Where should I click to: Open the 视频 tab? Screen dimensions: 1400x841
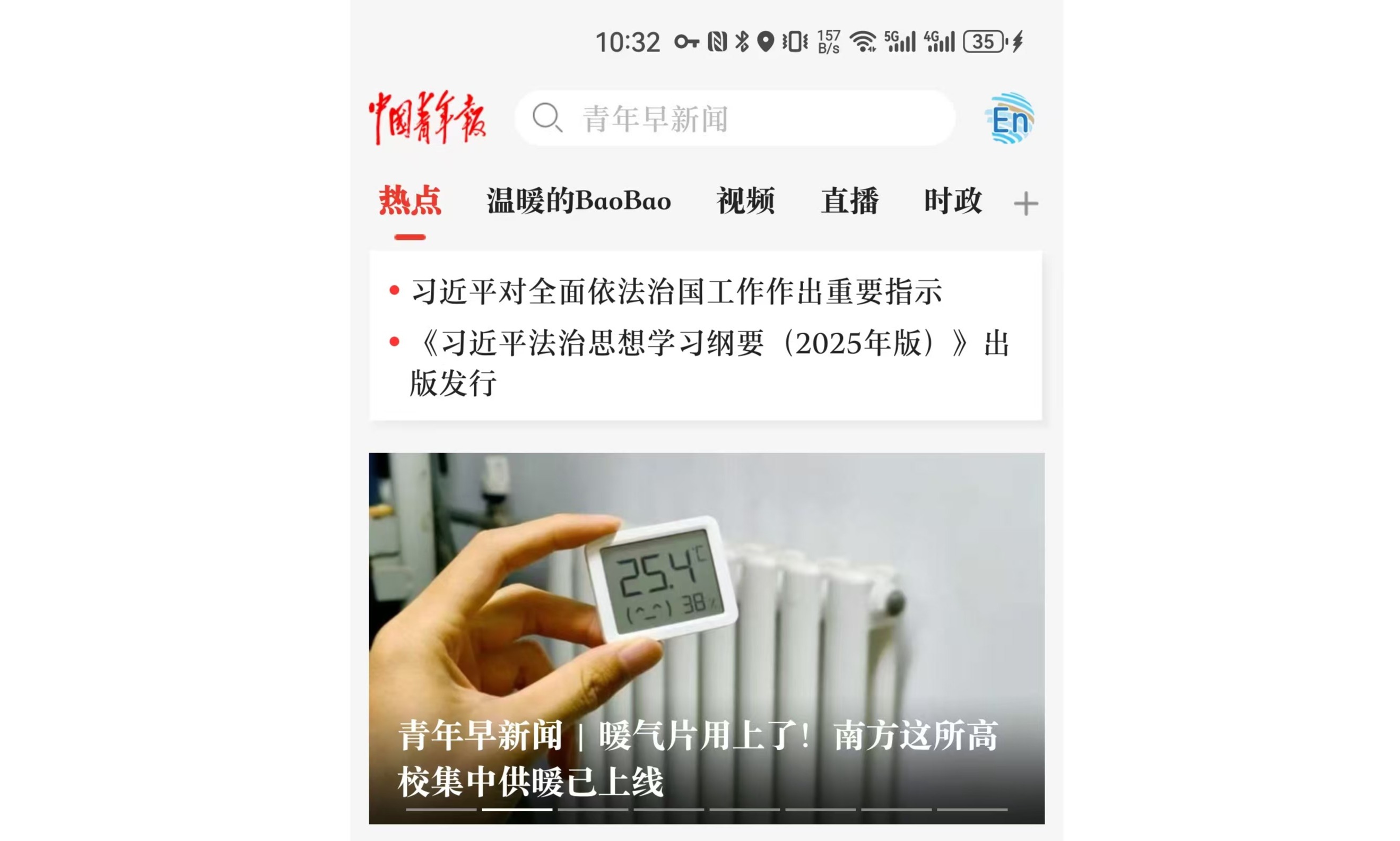pos(745,201)
